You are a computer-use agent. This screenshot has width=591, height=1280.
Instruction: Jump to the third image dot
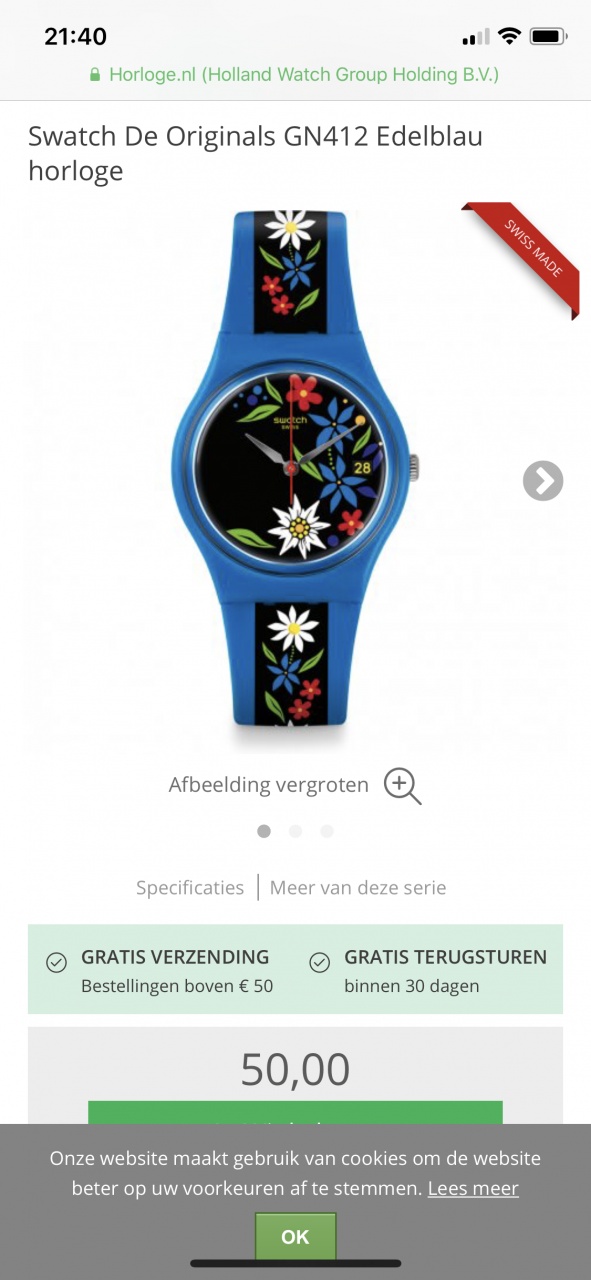click(327, 831)
